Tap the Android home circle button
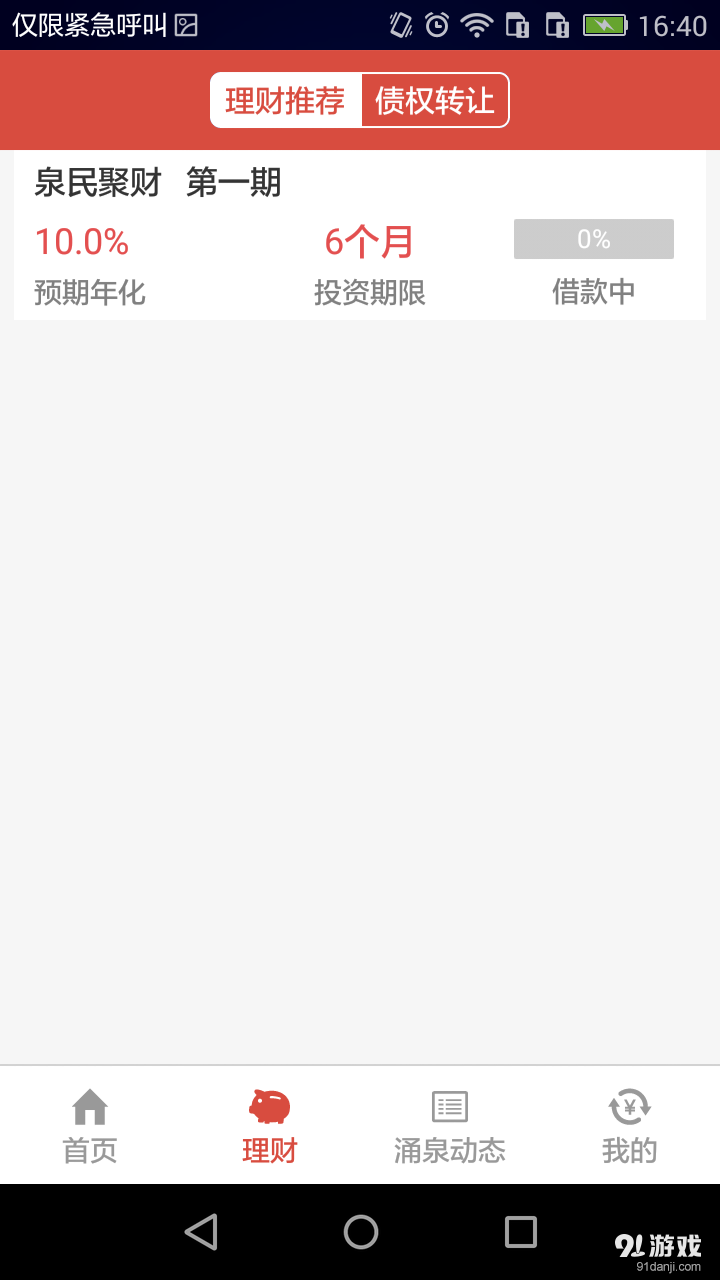The height and width of the screenshot is (1280, 720). click(360, 1232)
